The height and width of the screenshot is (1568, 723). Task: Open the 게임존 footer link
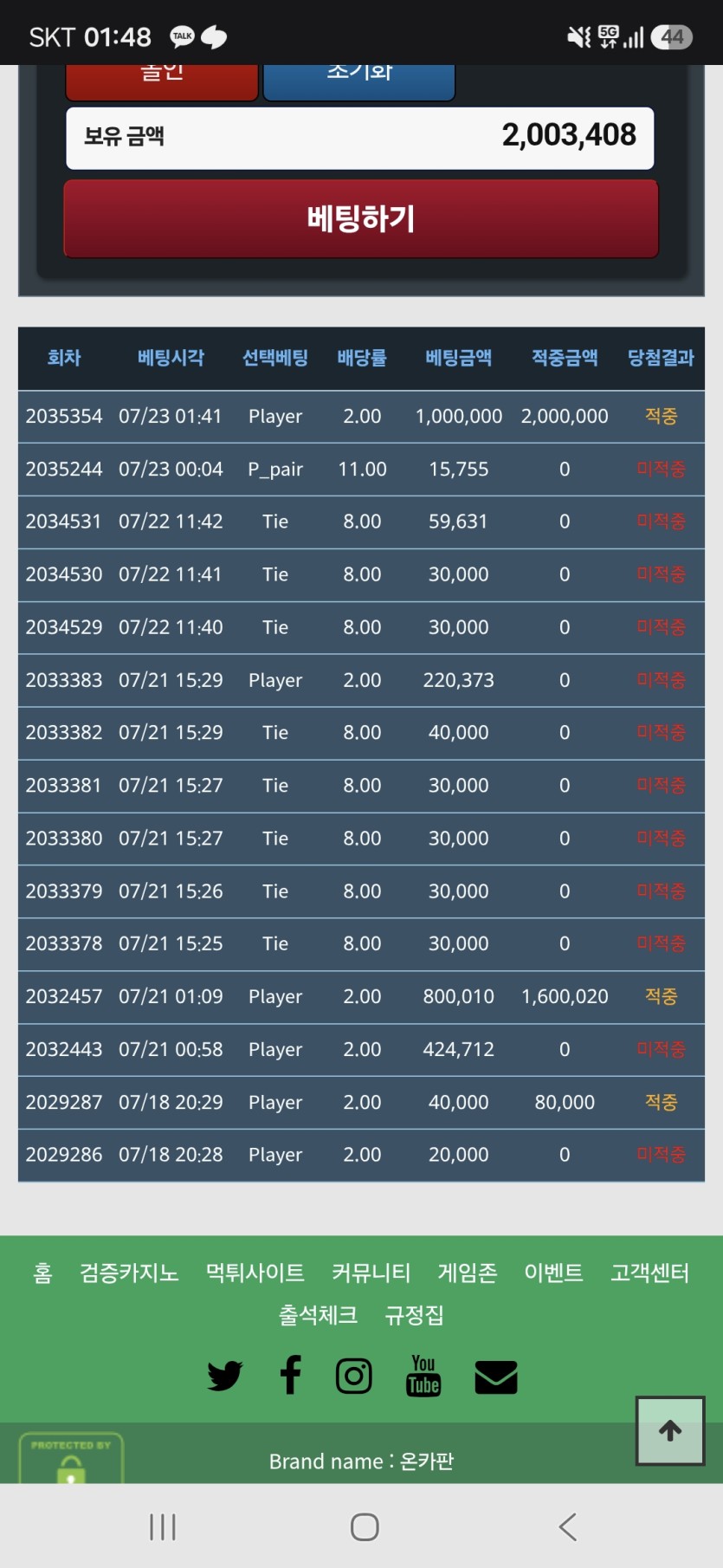point(468,1273)
